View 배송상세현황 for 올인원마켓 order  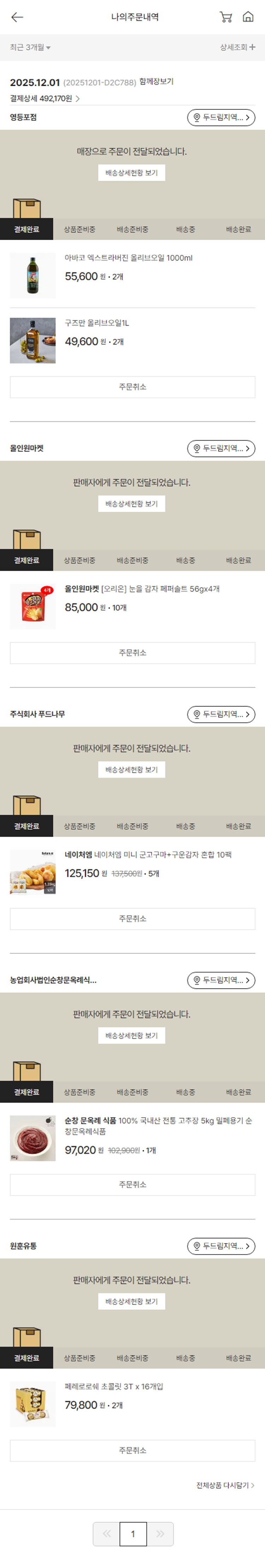[x=131, y=504]
